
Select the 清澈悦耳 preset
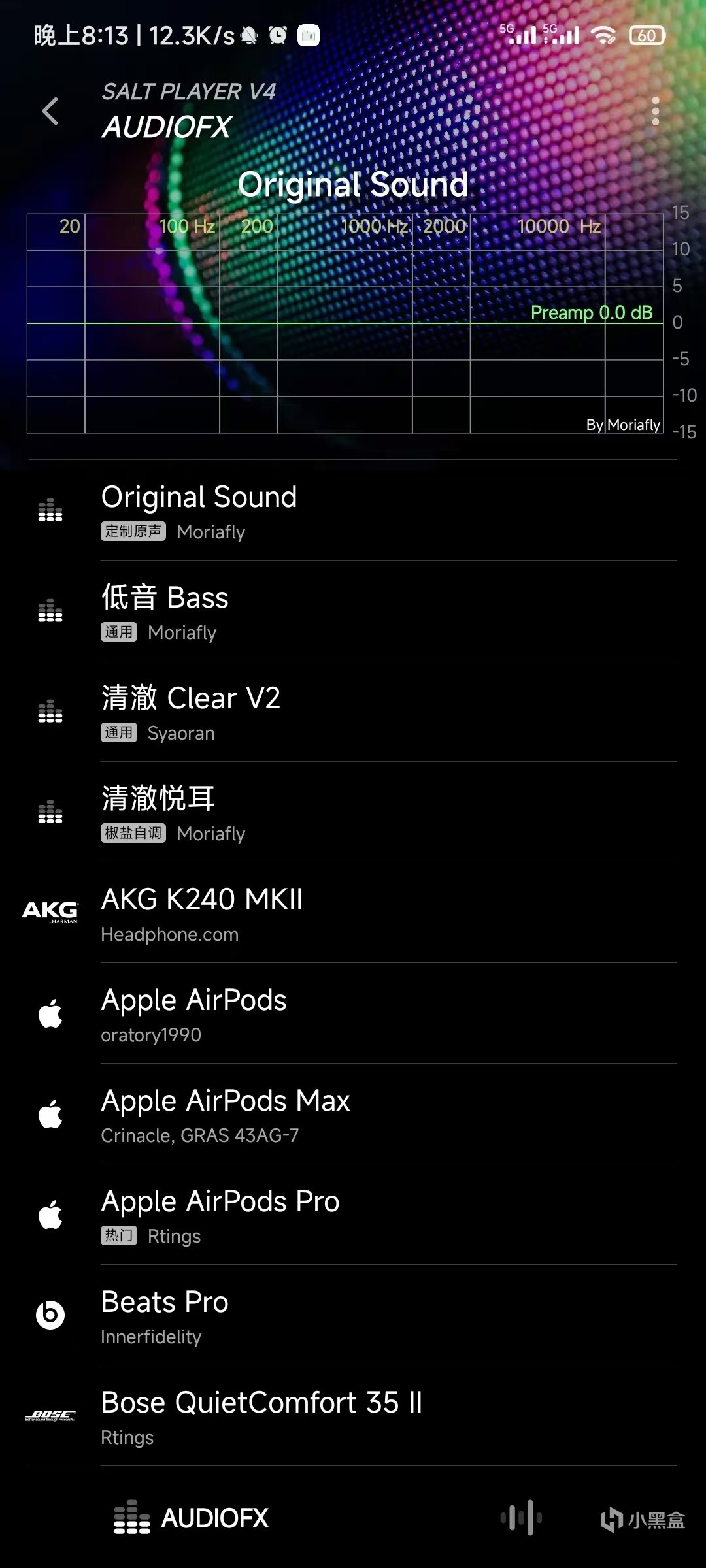tap(353, 813)
